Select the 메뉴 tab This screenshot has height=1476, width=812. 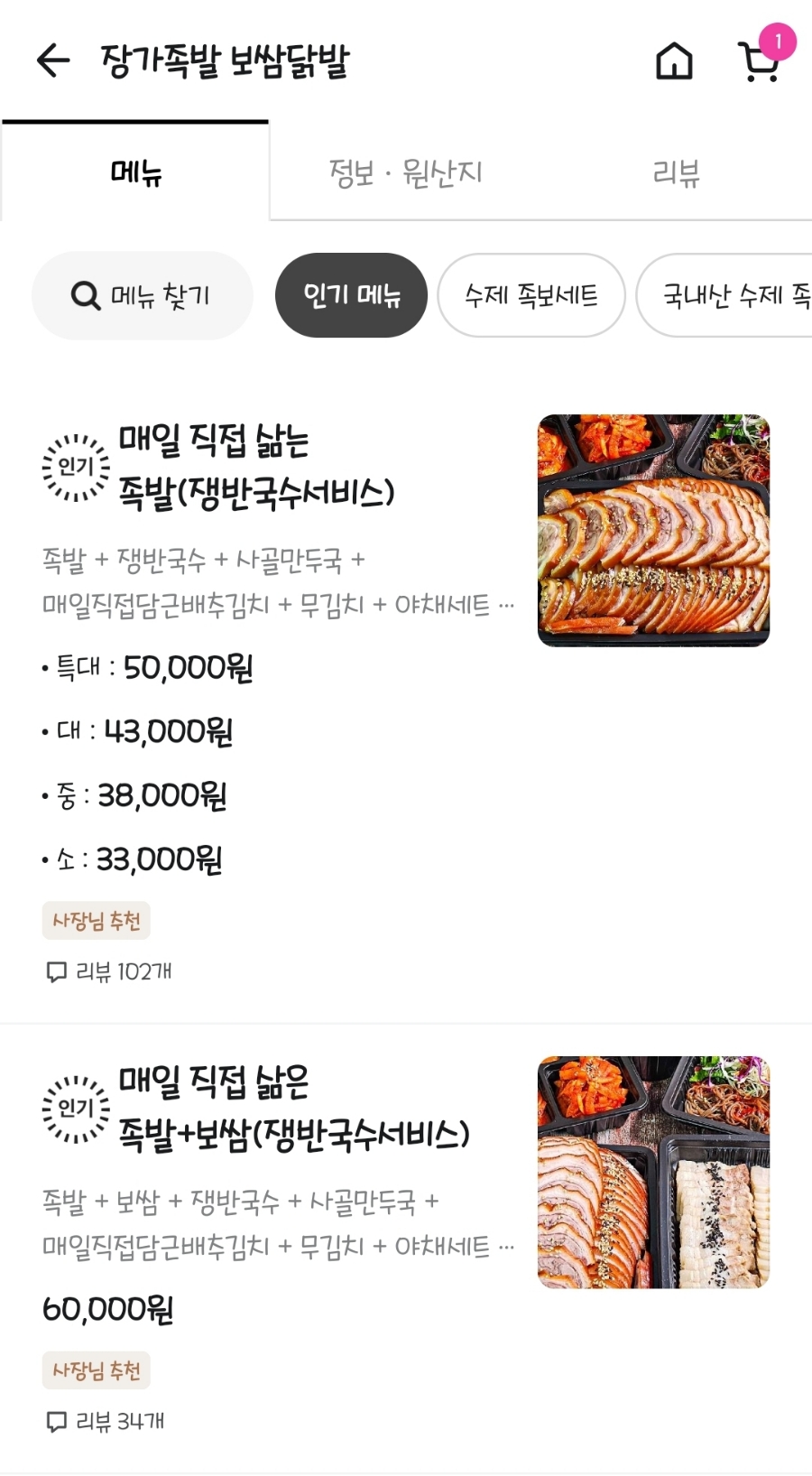(135, 172)
